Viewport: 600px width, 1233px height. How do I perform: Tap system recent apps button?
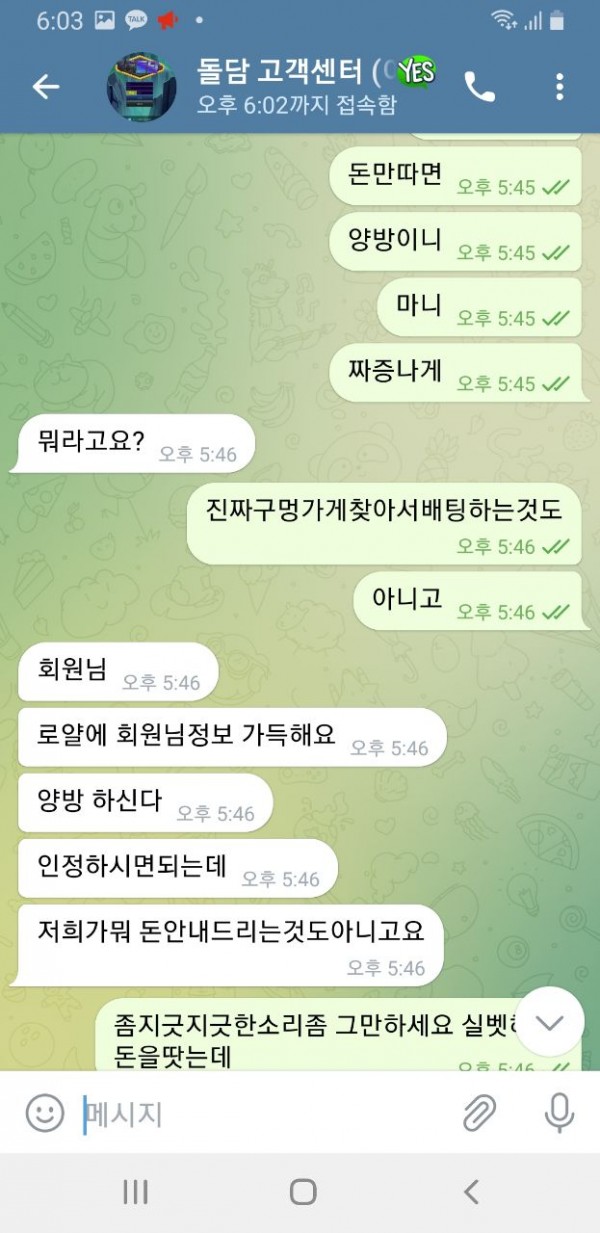[x=135, y=1191]
